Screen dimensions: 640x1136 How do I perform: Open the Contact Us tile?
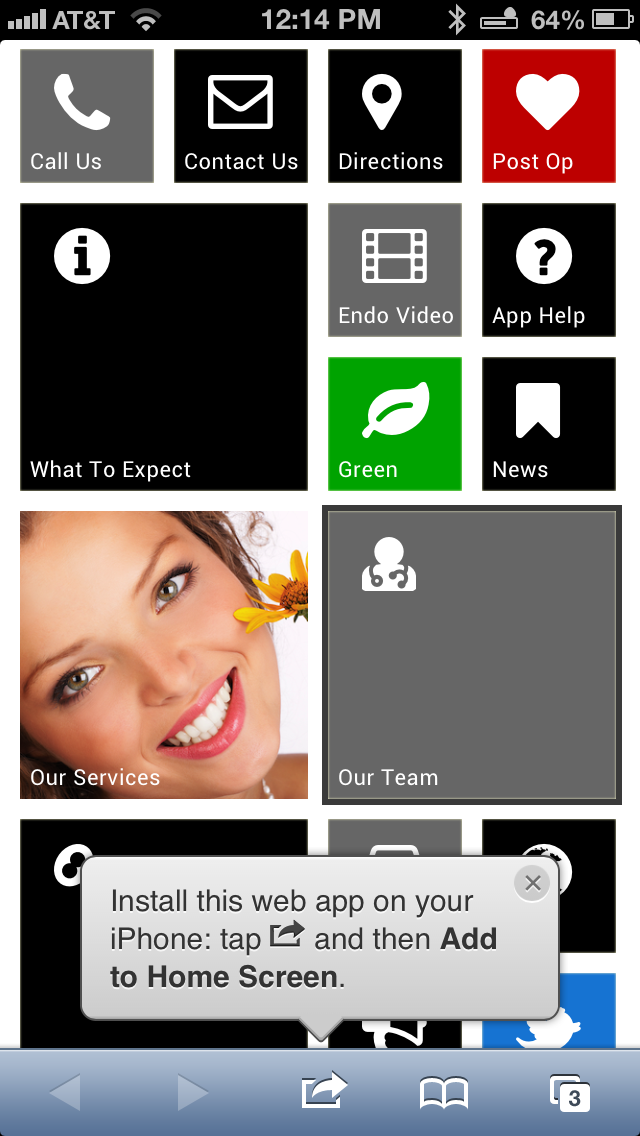[241, 116]
